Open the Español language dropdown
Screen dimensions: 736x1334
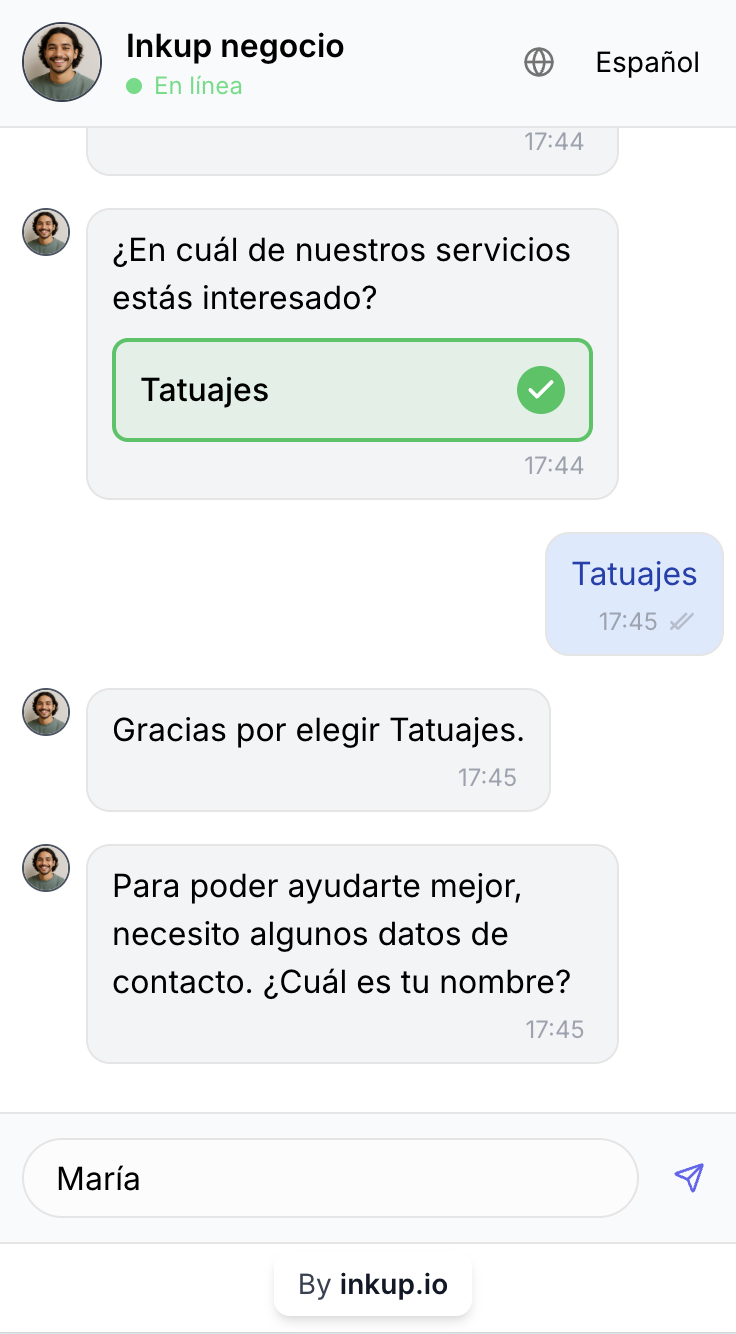pos(647,62)
